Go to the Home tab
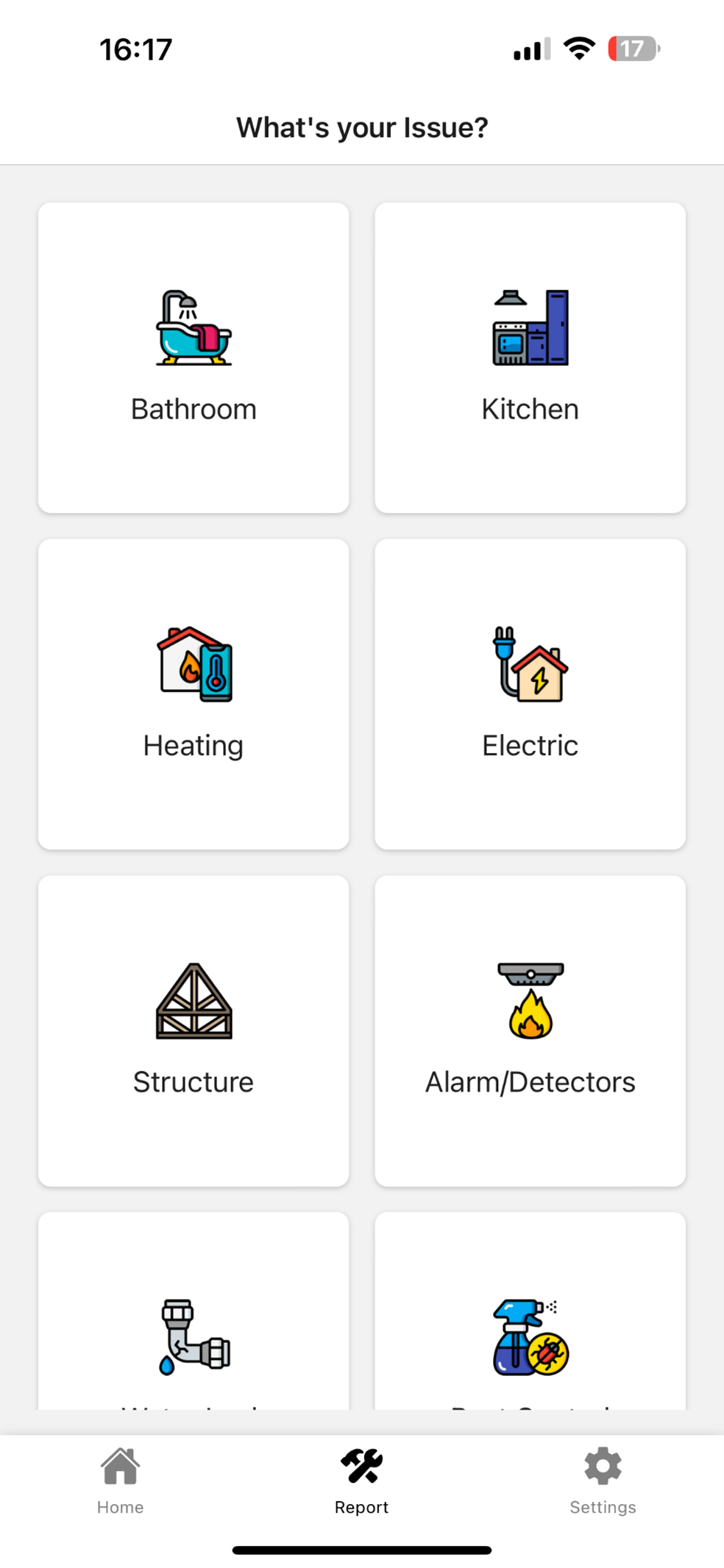The image size is (724, 1568). point(121,1480)
